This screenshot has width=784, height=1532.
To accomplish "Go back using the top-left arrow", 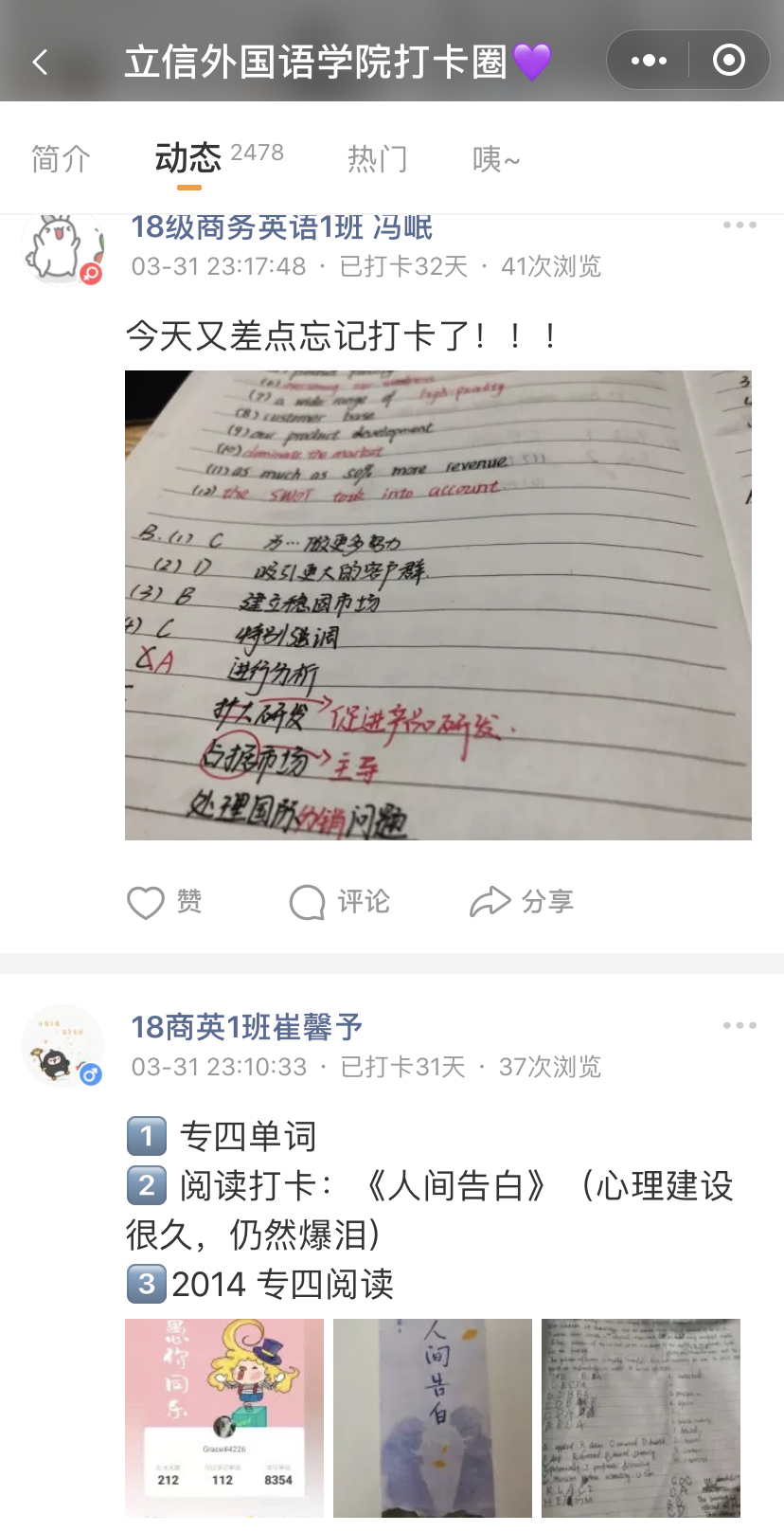I will (x=40, y=63).
